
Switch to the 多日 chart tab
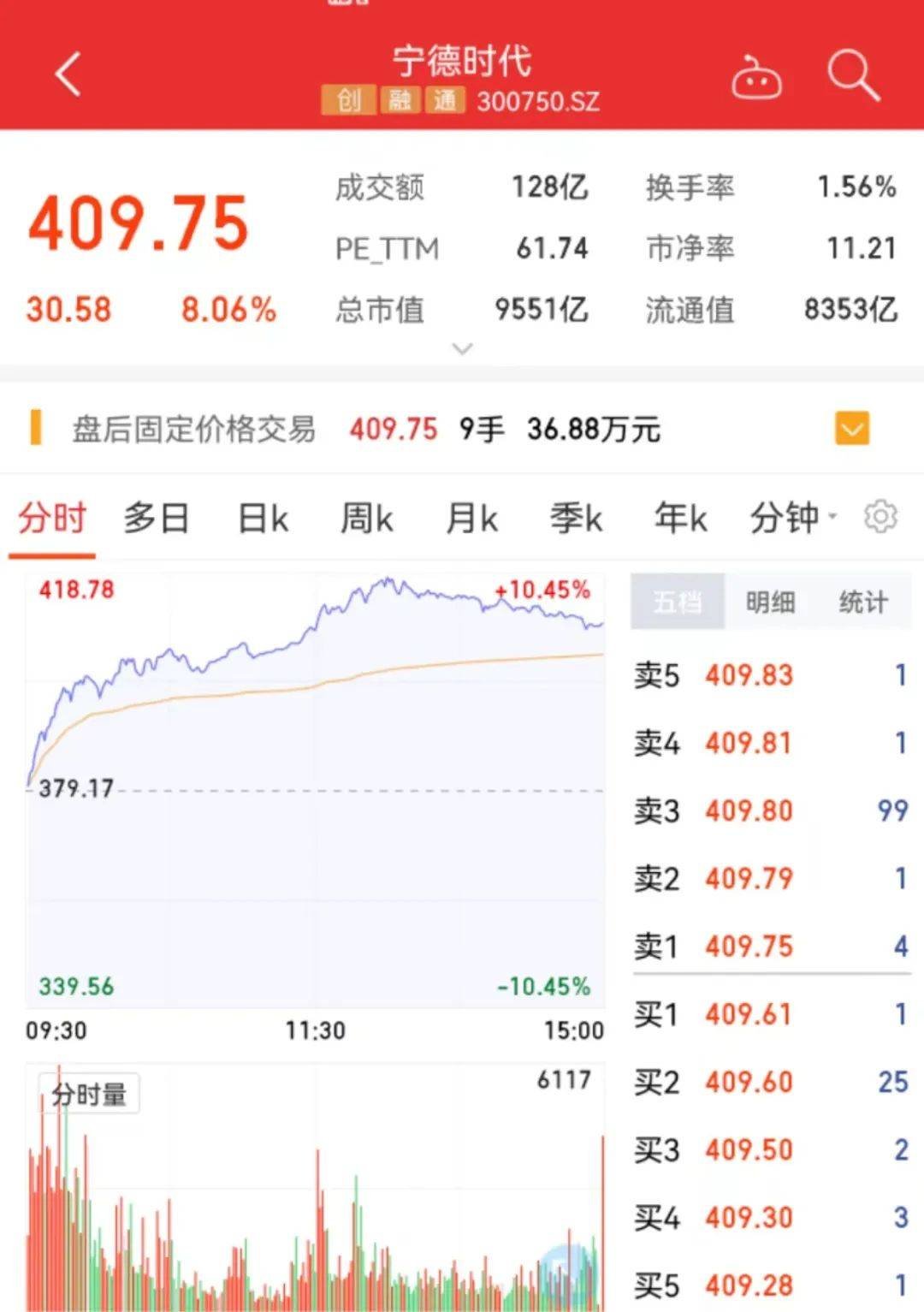click(156, 518)
